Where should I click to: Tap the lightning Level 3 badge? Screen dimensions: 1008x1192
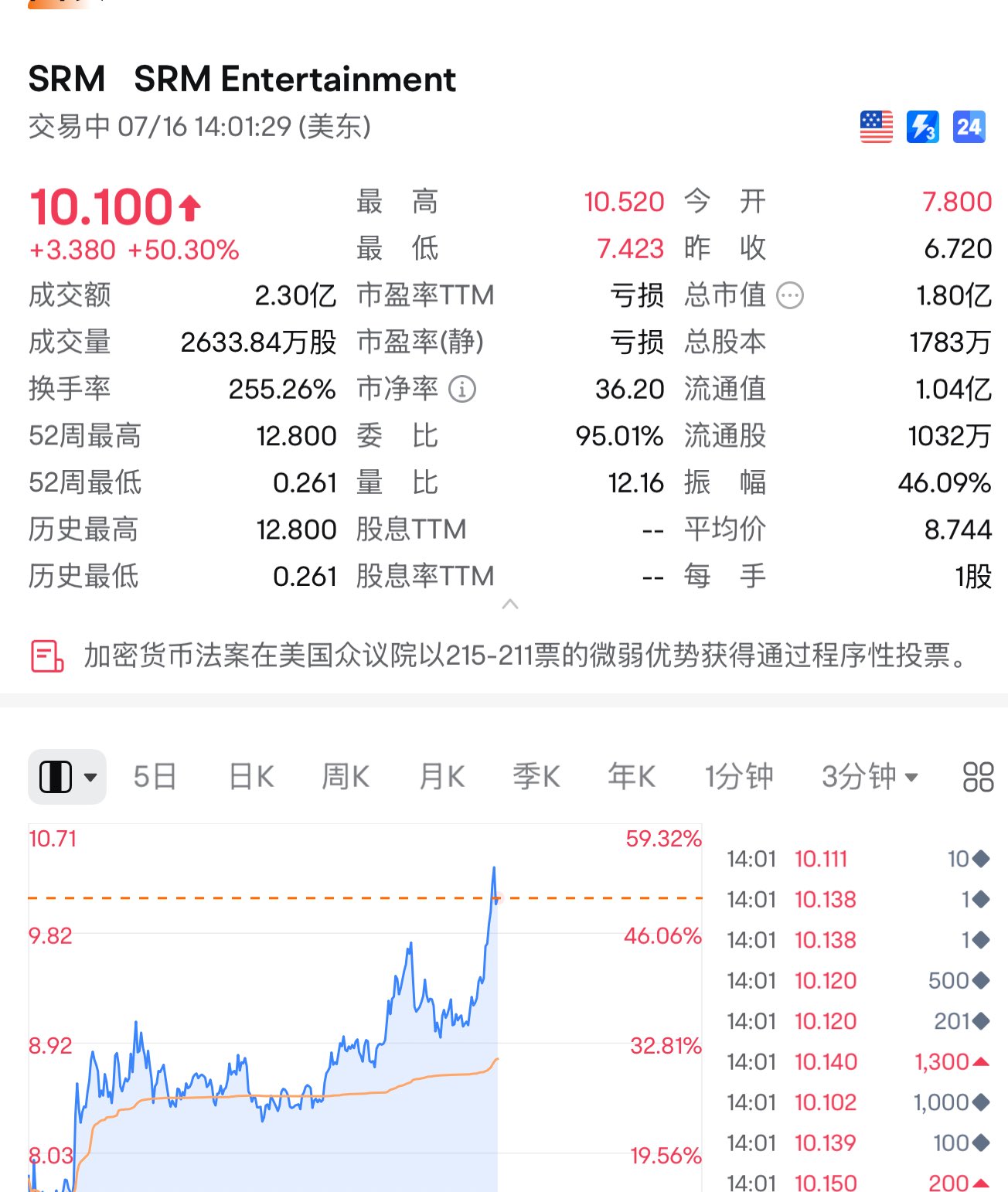coord(922,127)
